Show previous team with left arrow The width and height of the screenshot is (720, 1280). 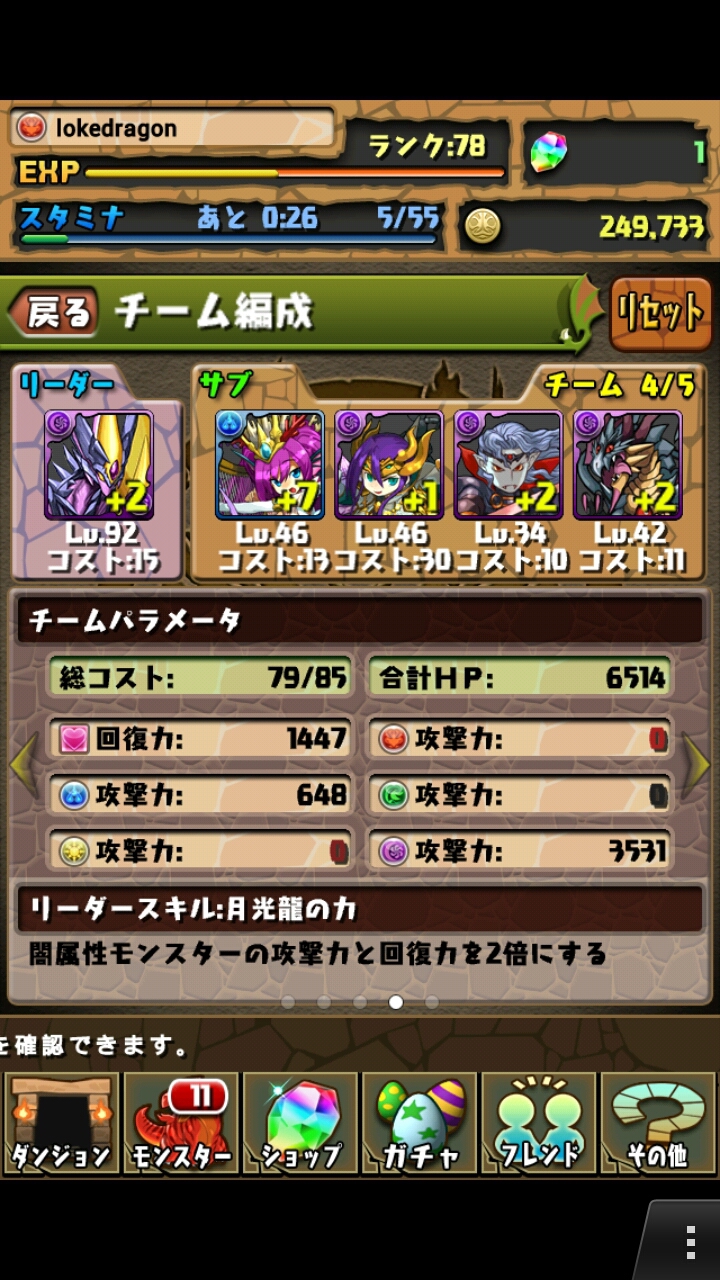pyautogui.click(x=23, y=765)
